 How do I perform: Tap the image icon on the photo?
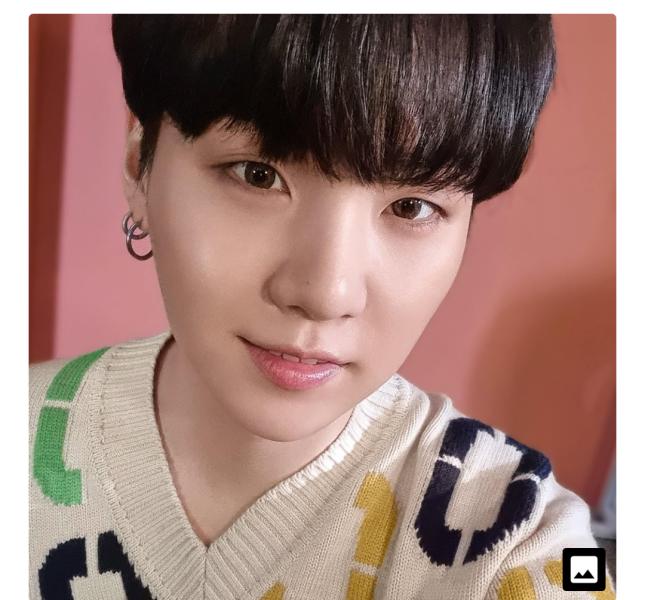point(583,569)
